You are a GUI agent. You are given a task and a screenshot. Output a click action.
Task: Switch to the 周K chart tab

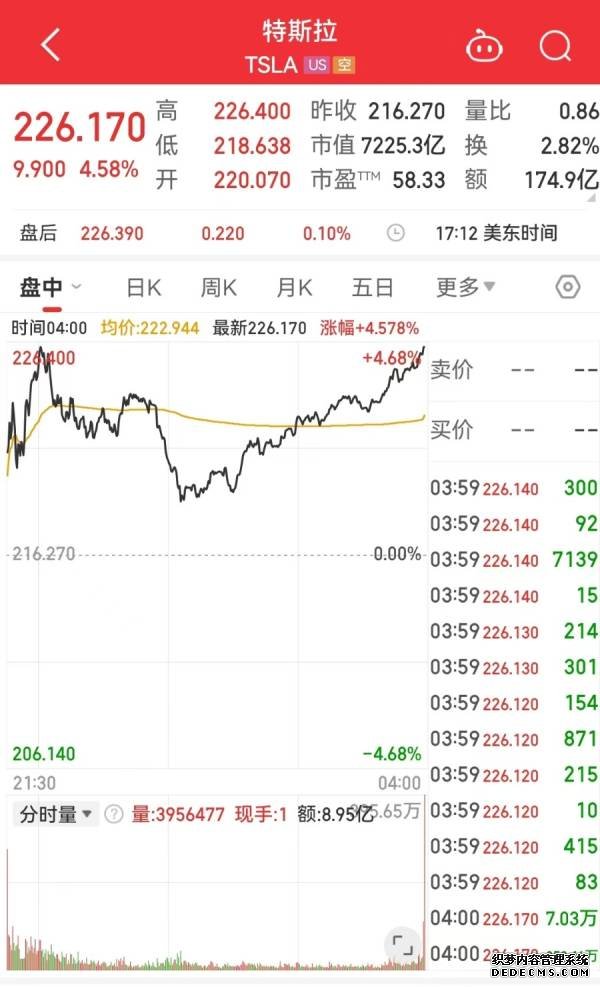pos(218,288)
